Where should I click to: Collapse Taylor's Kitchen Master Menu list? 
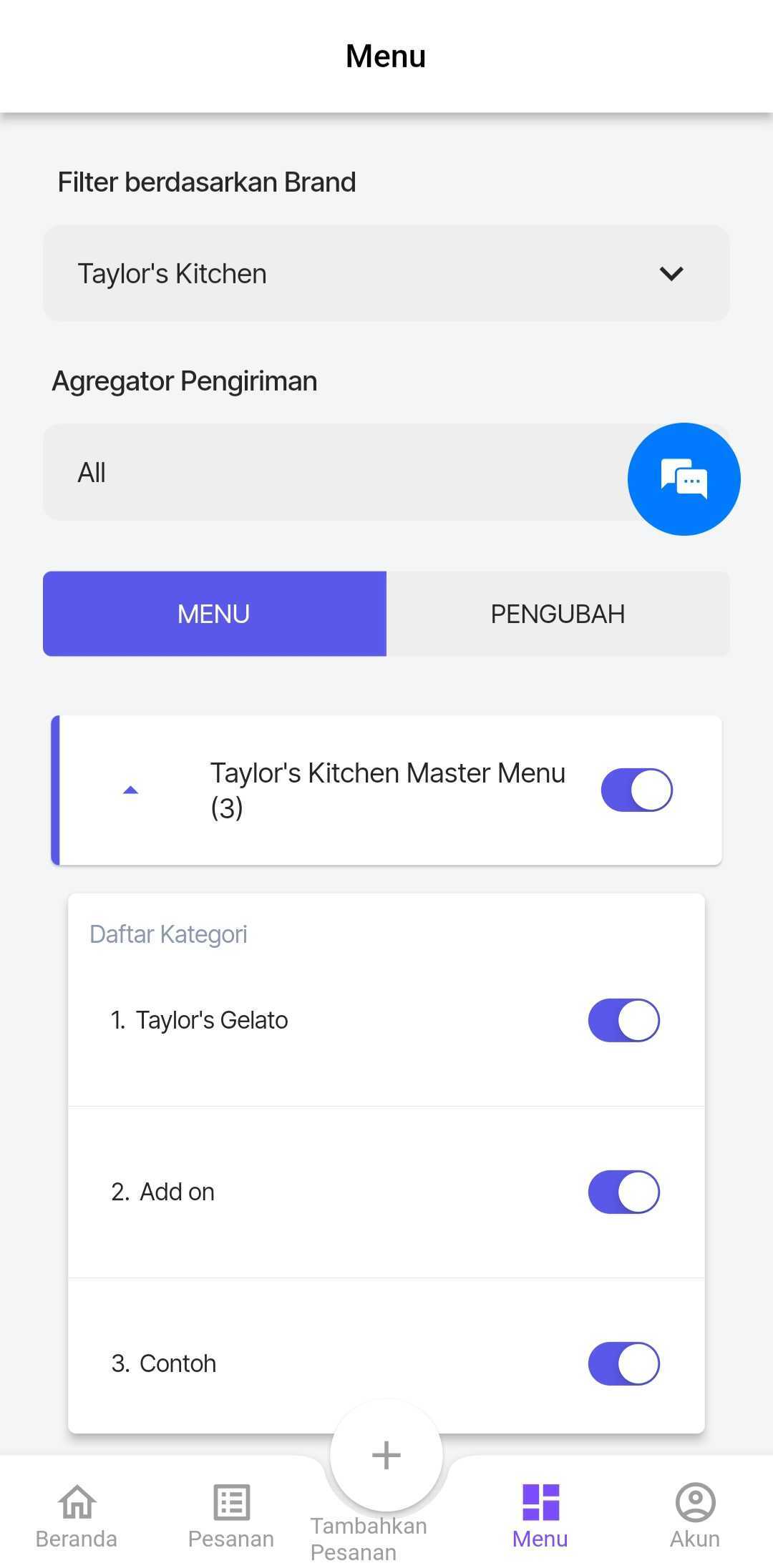130,790
